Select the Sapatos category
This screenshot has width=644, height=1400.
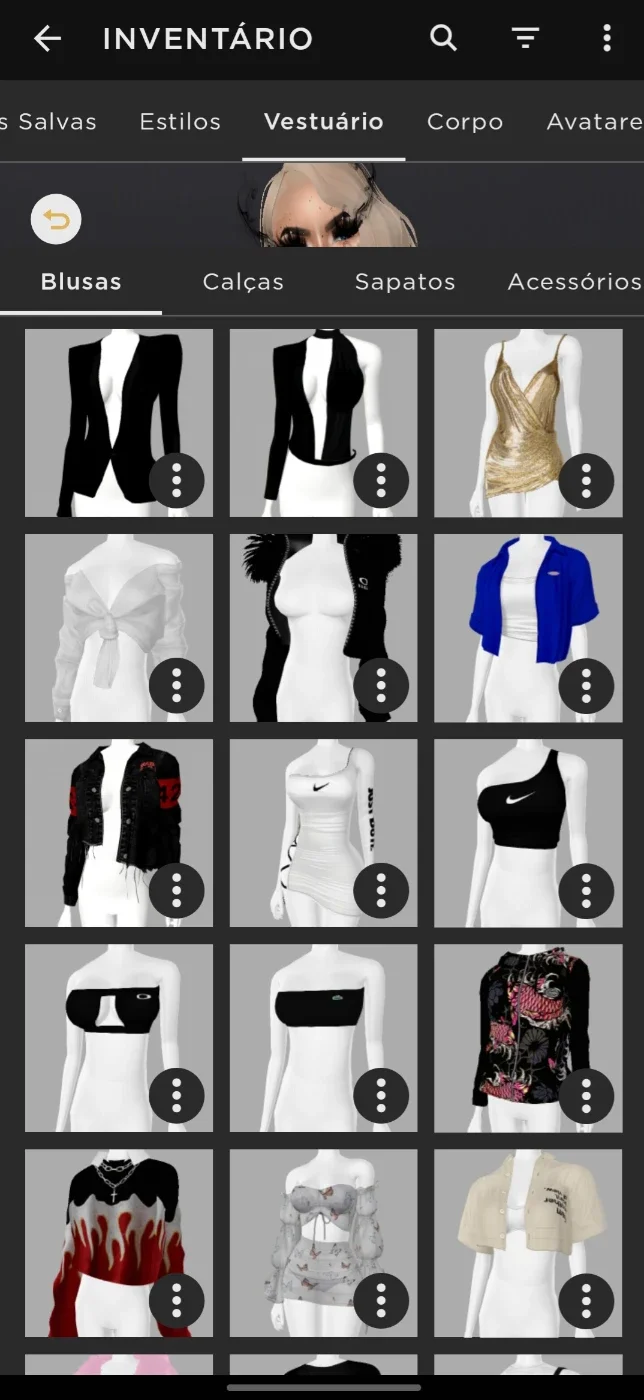click(405, 282)
